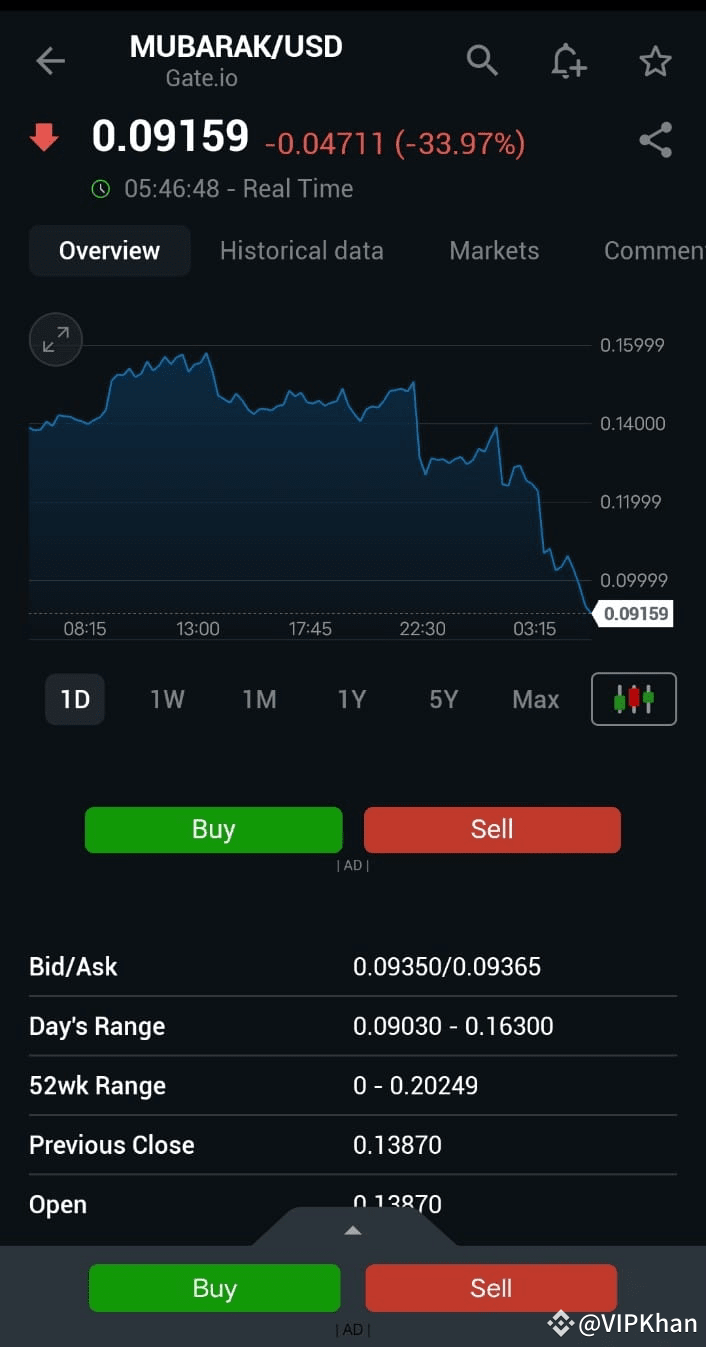Select the Max chart timeframe
The image size is (706, 1347).
point(535,699)
